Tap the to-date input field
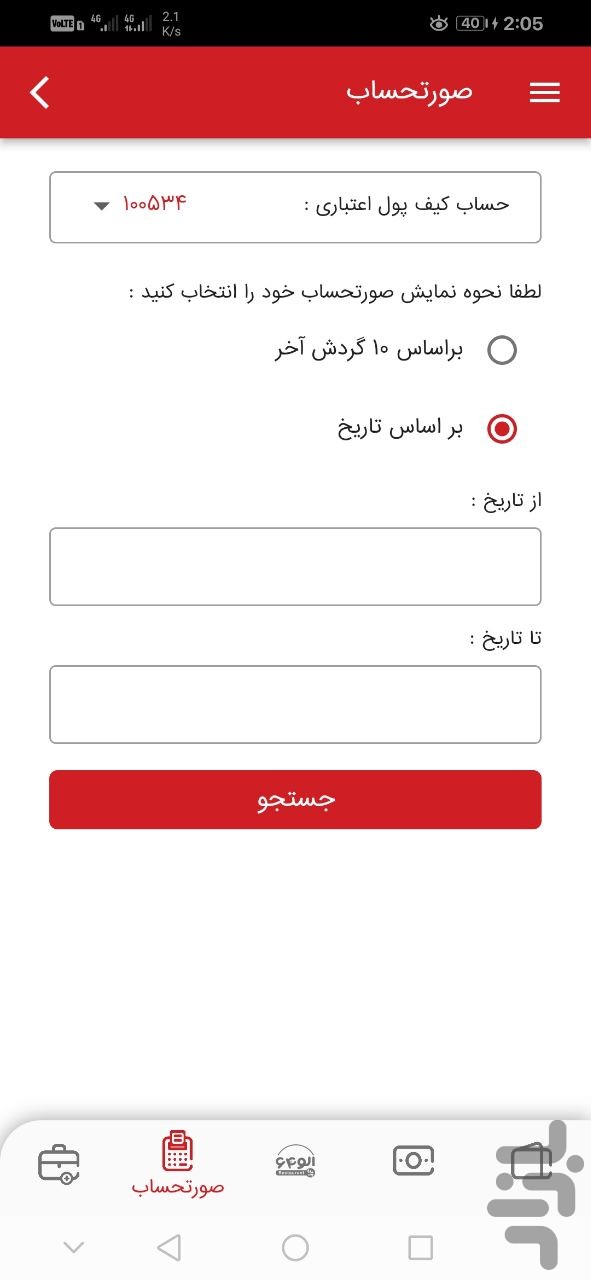The width and height of the screenshot is (591, 1280). click(295, 704)
